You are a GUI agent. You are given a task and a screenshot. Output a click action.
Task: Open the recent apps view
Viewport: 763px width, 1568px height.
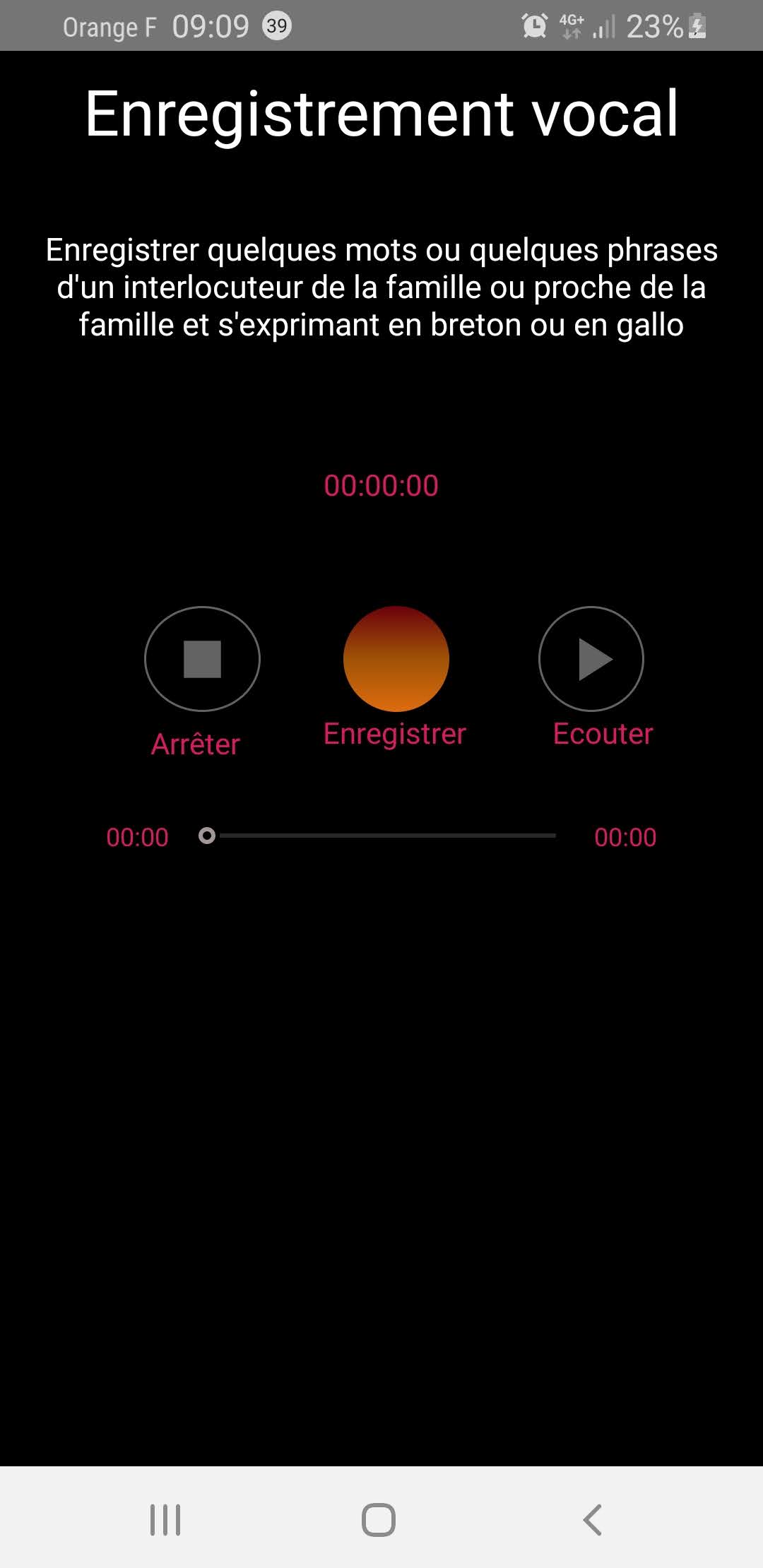pyautogui.click(x=165, y=1519)
